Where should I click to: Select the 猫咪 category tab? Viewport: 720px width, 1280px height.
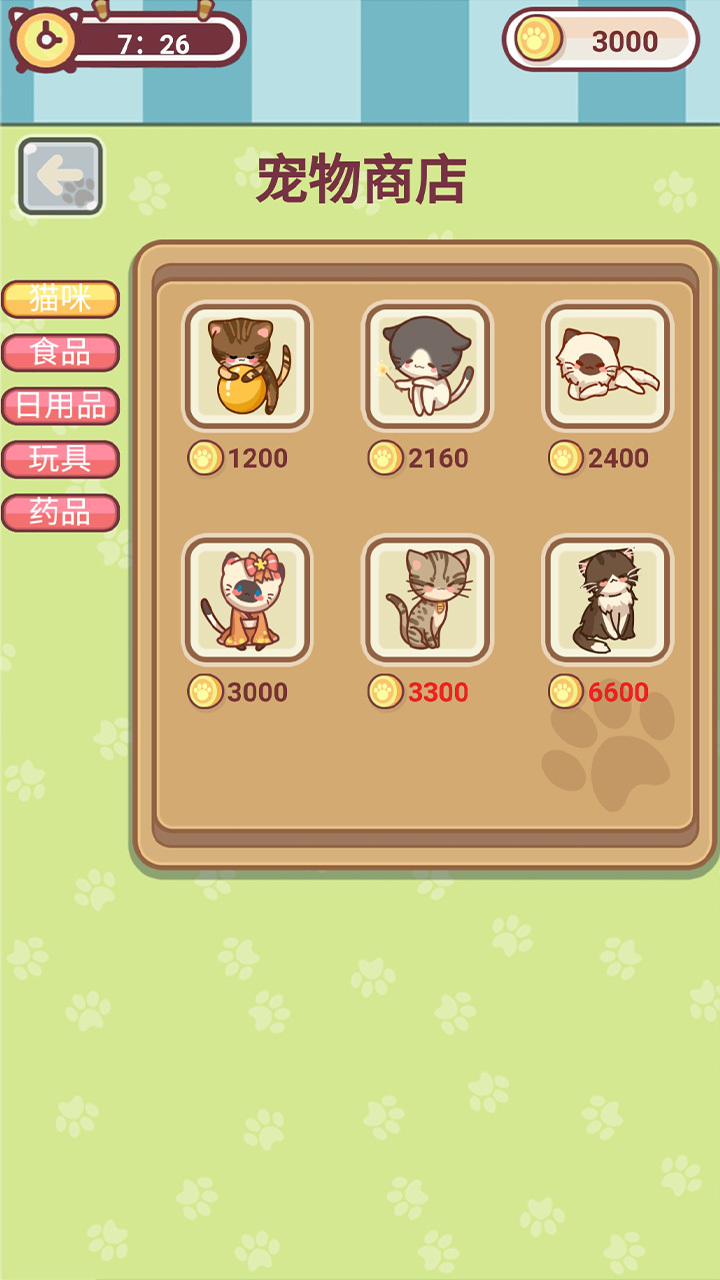(60, 299)
